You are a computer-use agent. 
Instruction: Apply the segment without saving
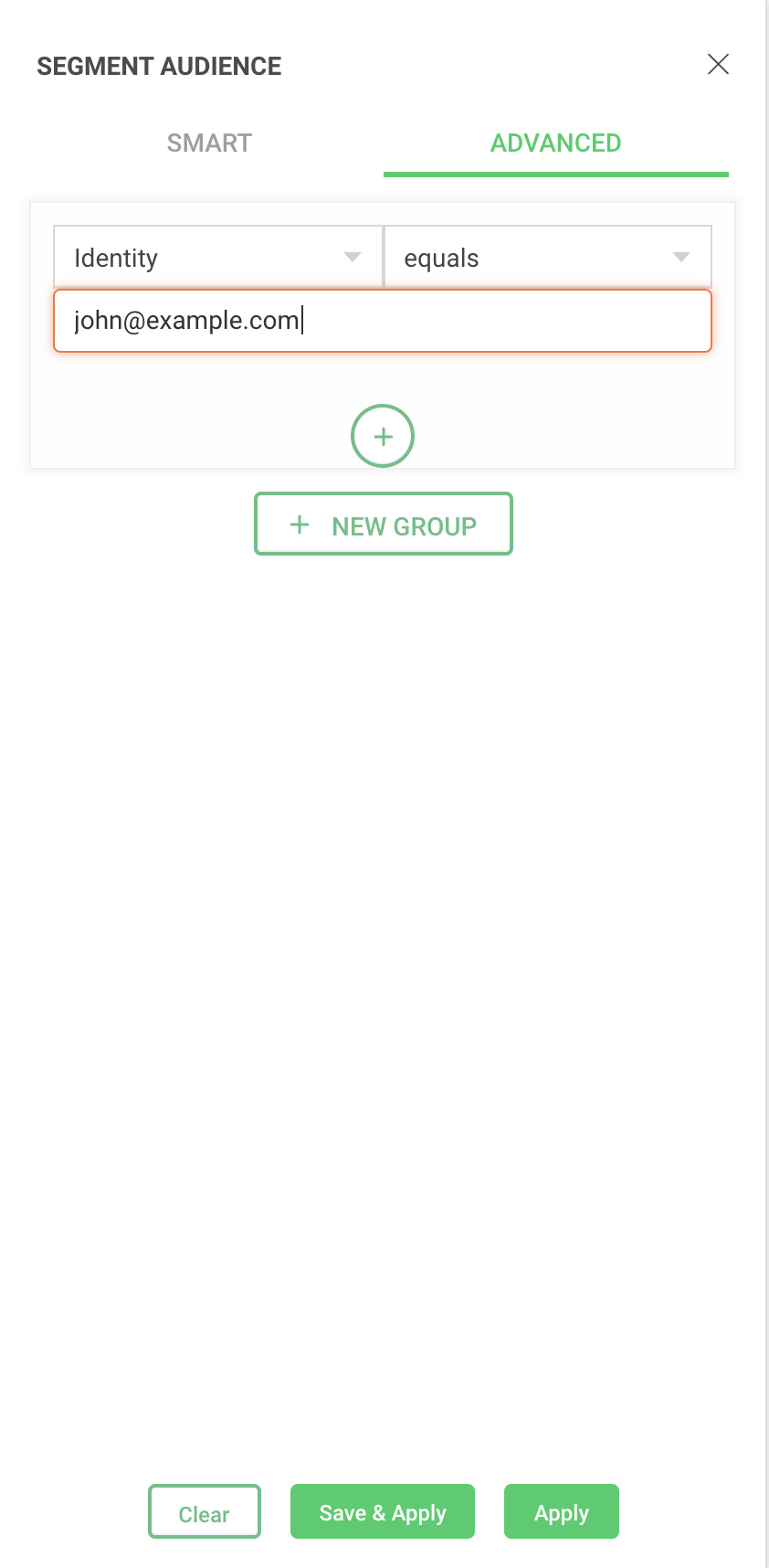(561, 1512)
